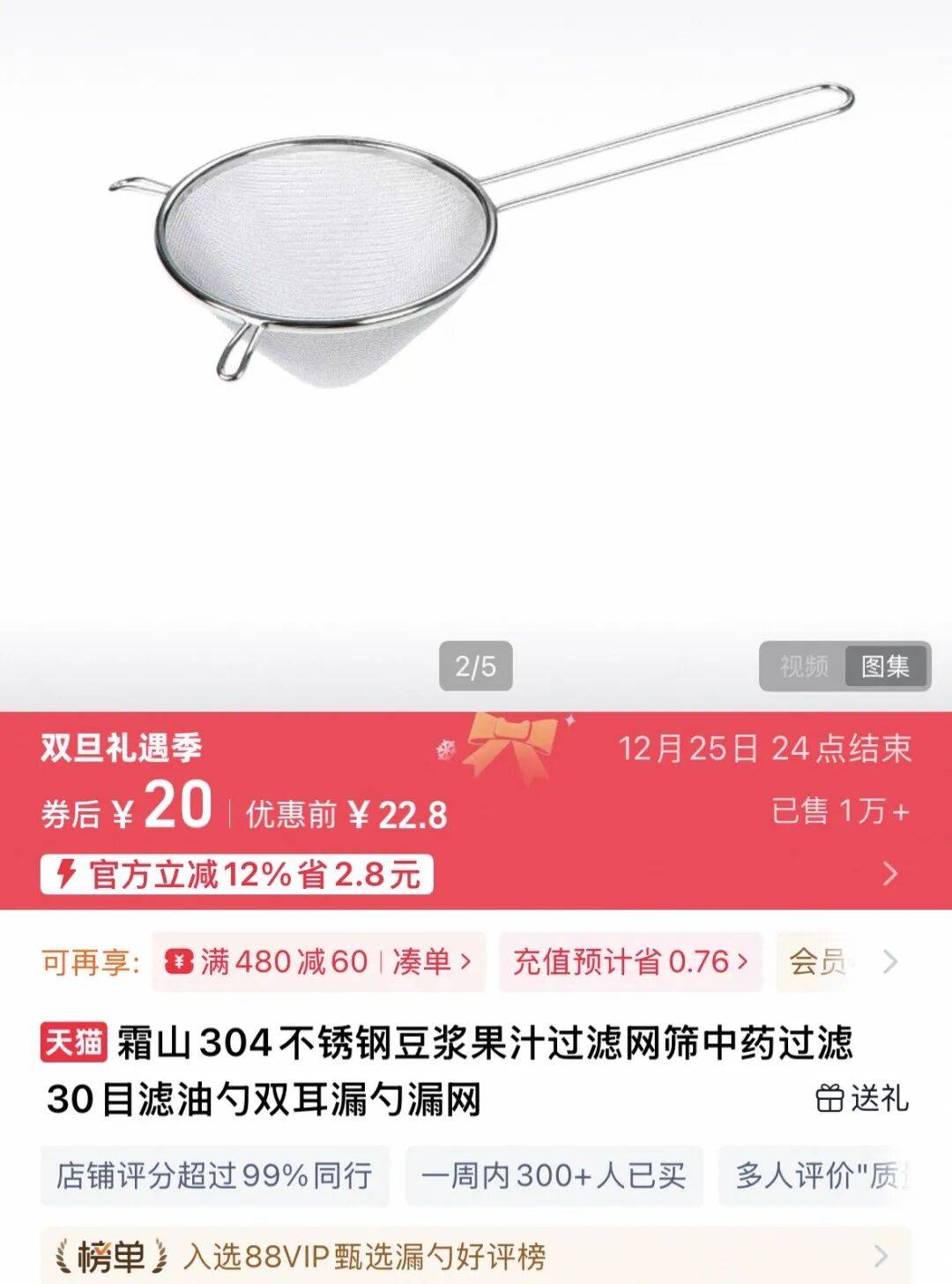The image size is (952, 1284).
Task: Tap the 送礼 gift button
Action: point(862,1099)
